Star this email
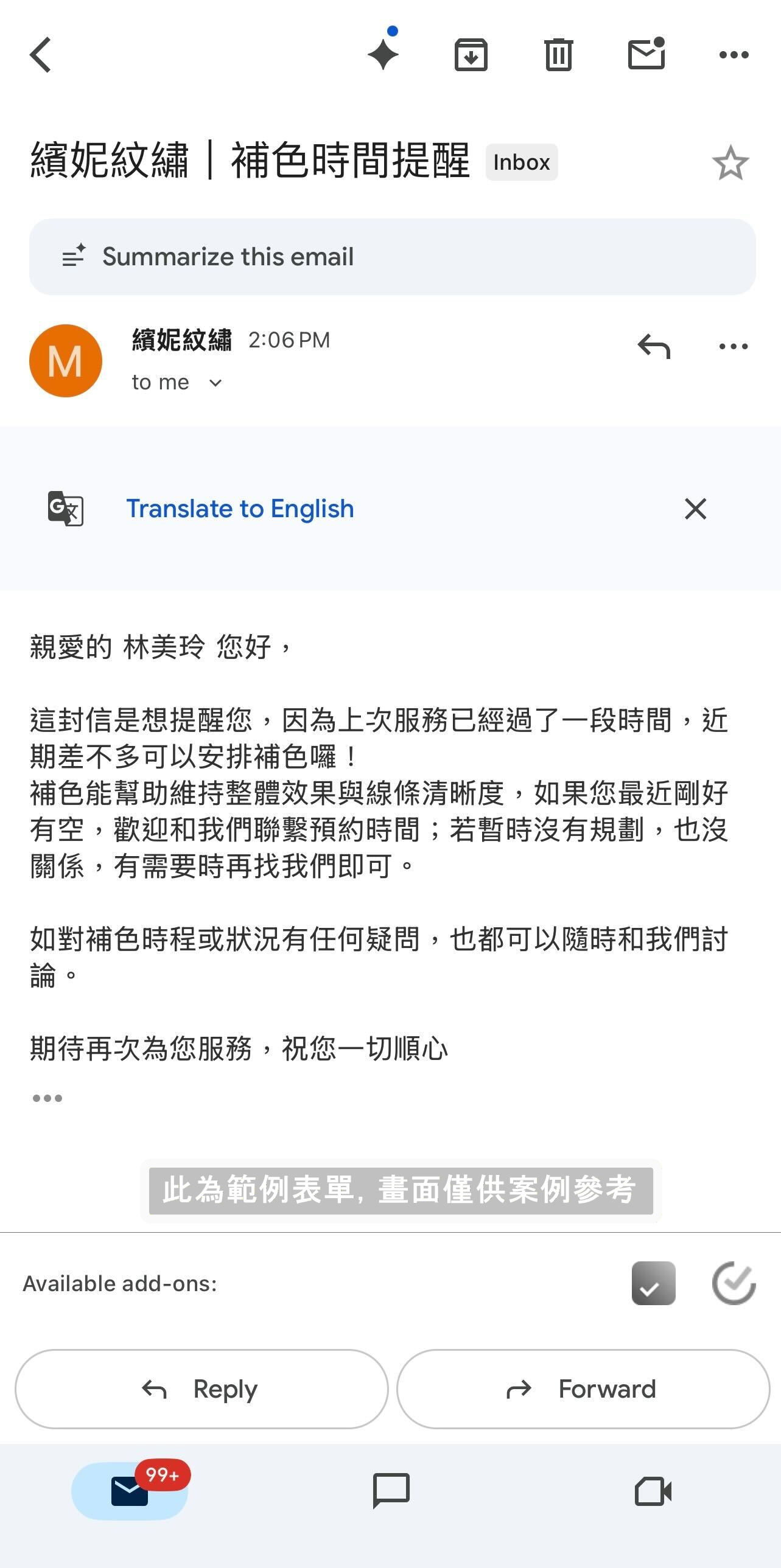The width and height of the screenshot is (781, 1568). pos(730,163)
